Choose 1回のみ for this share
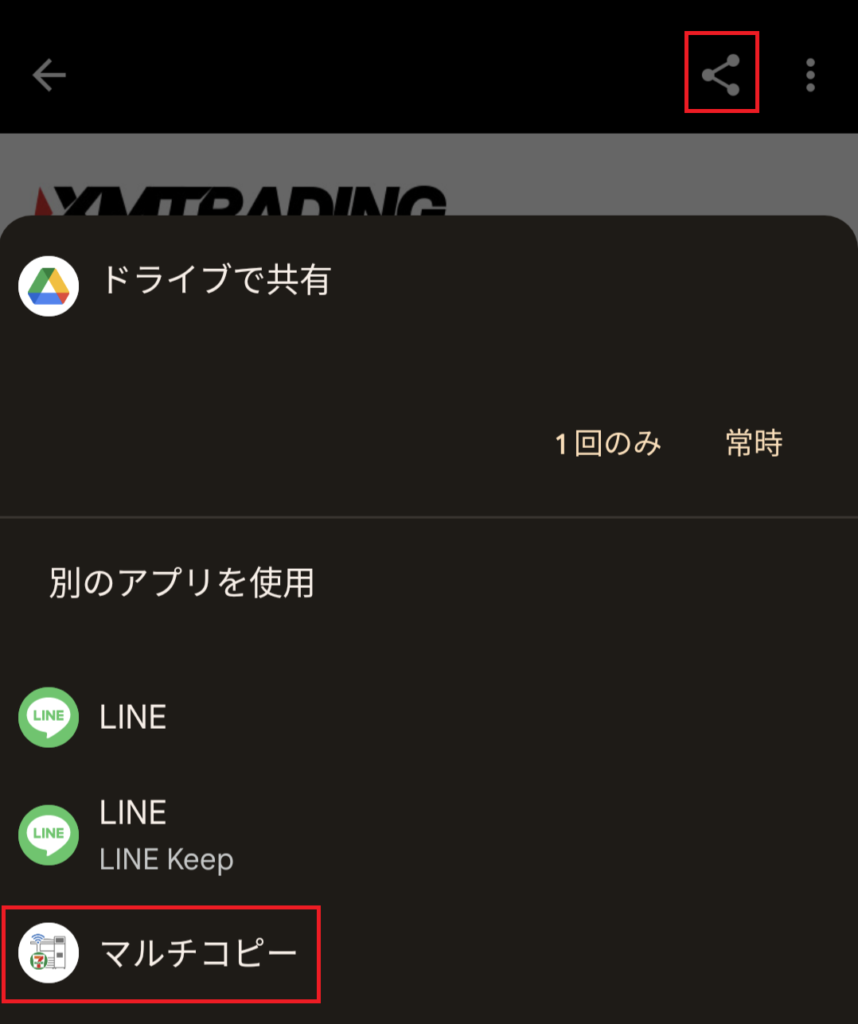Image resolution: width=858 pixels, height=1024 pixels. [x=608, y=443]
